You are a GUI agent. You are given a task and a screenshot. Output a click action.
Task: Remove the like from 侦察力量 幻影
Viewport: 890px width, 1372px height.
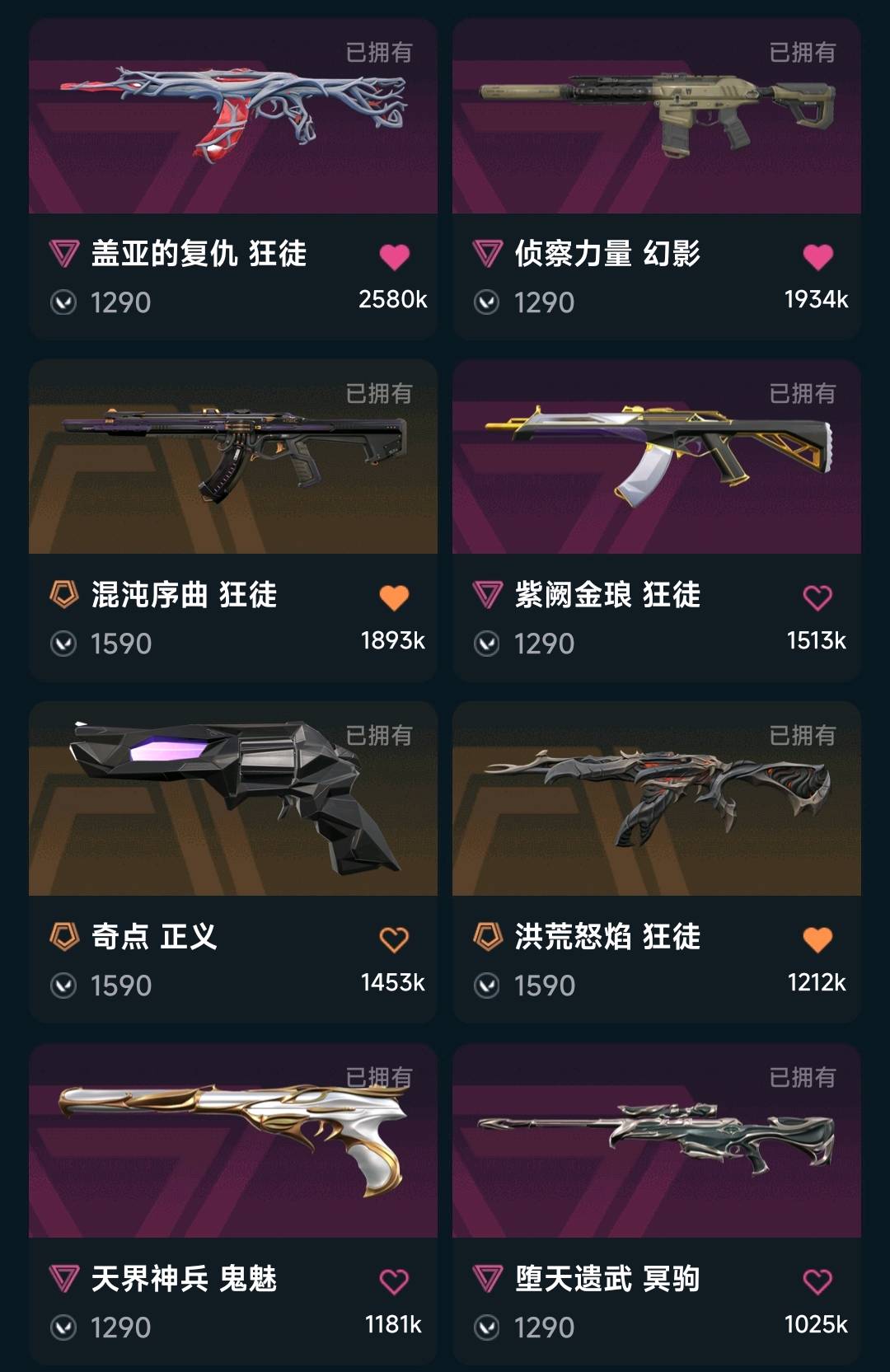[817, 257]
